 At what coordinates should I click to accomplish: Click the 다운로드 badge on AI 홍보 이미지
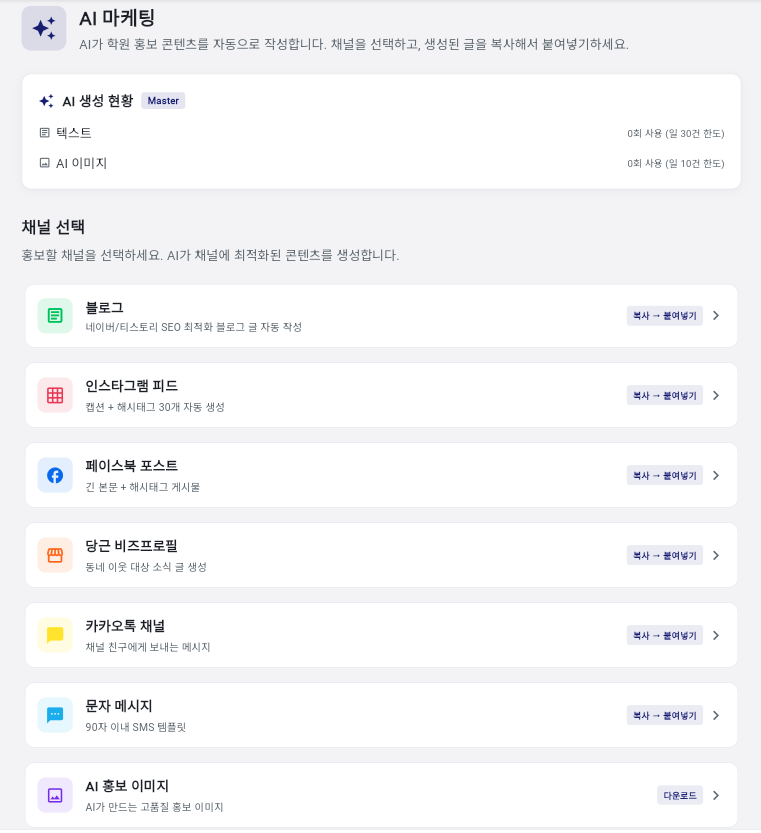pyautogui.click(x=679, y=794)
